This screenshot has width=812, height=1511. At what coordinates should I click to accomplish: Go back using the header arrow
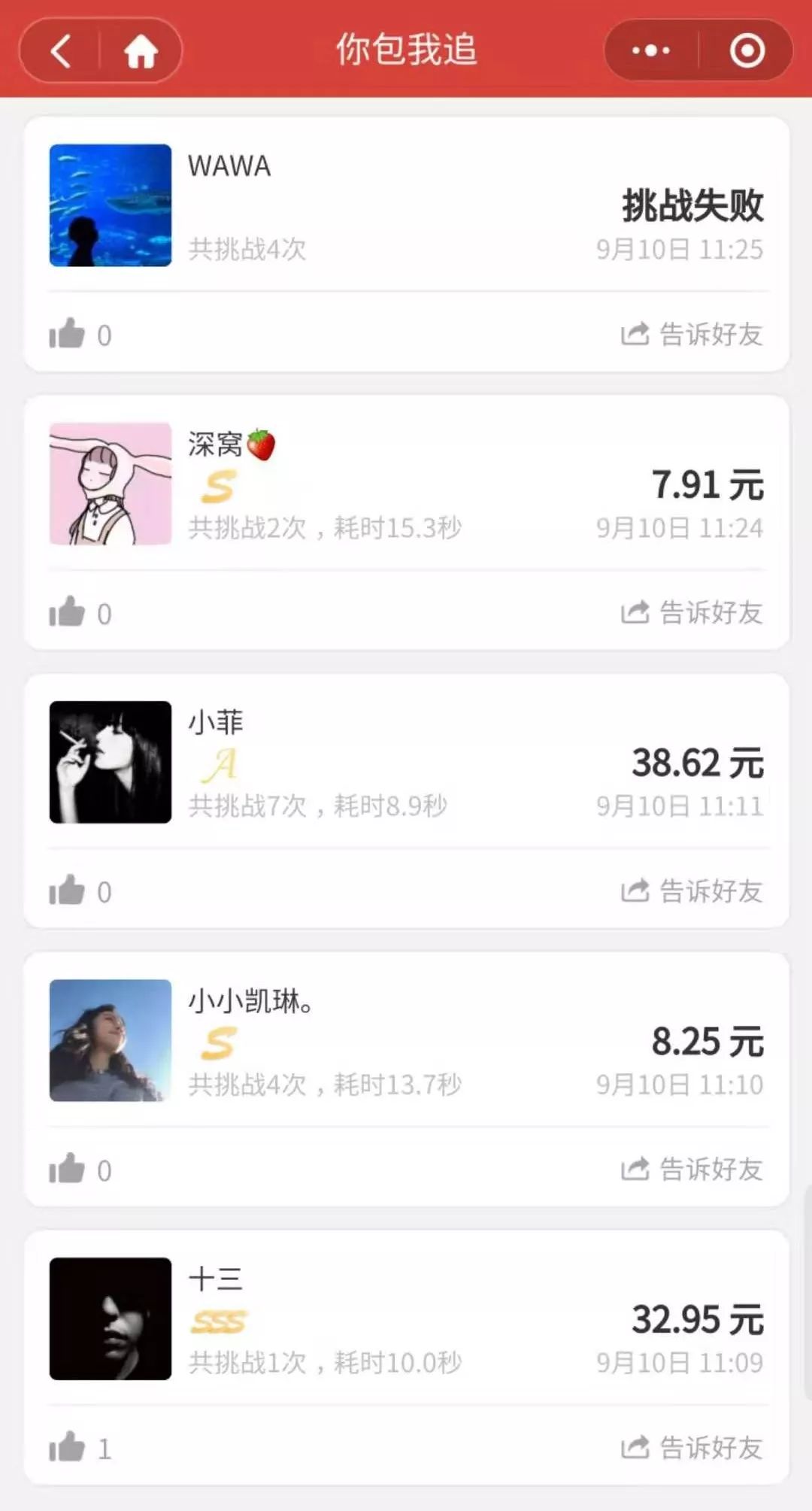62,51
